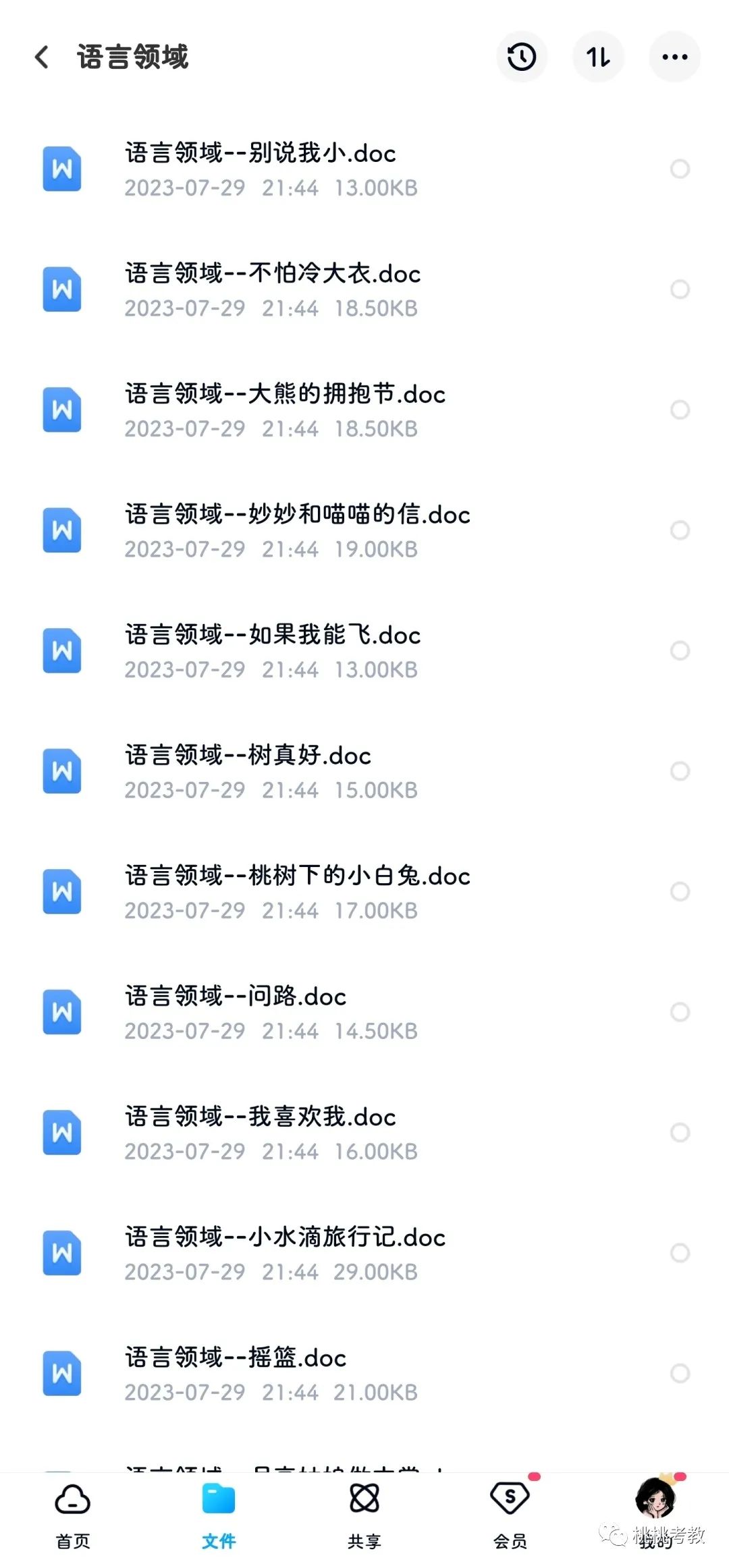Select the circle for 桃树下的小白兔.doc

tap(680, 891)
